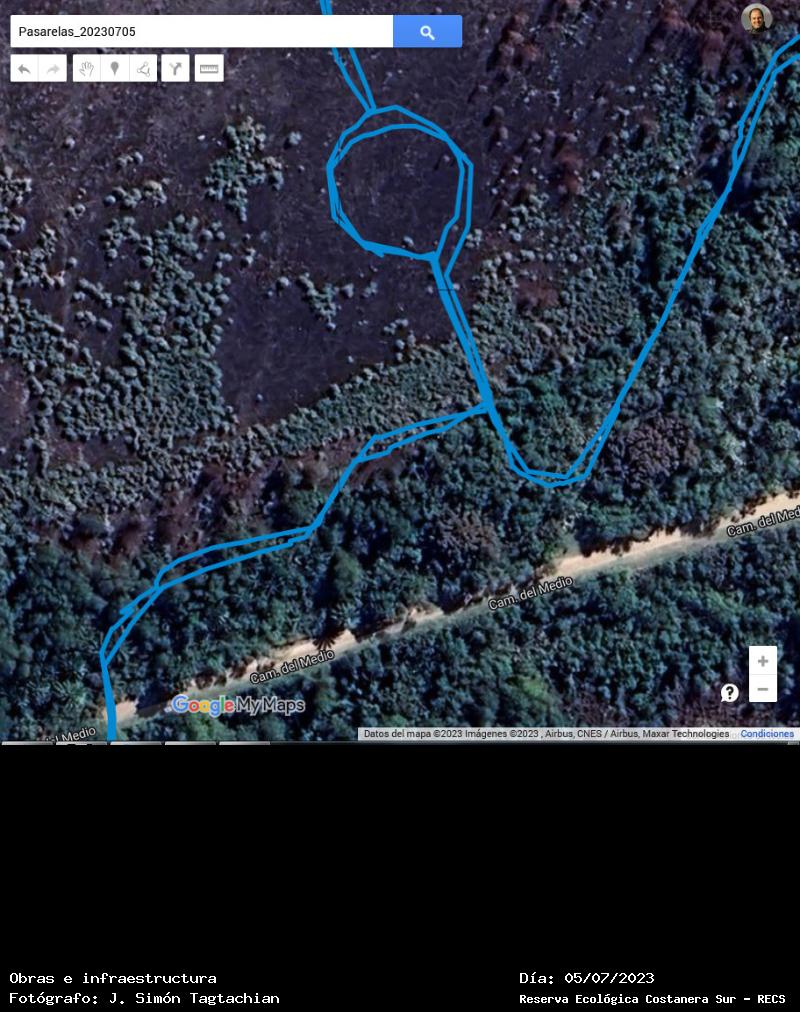
Task: Select the hand pan tool
Action: [x=87, y=68]
